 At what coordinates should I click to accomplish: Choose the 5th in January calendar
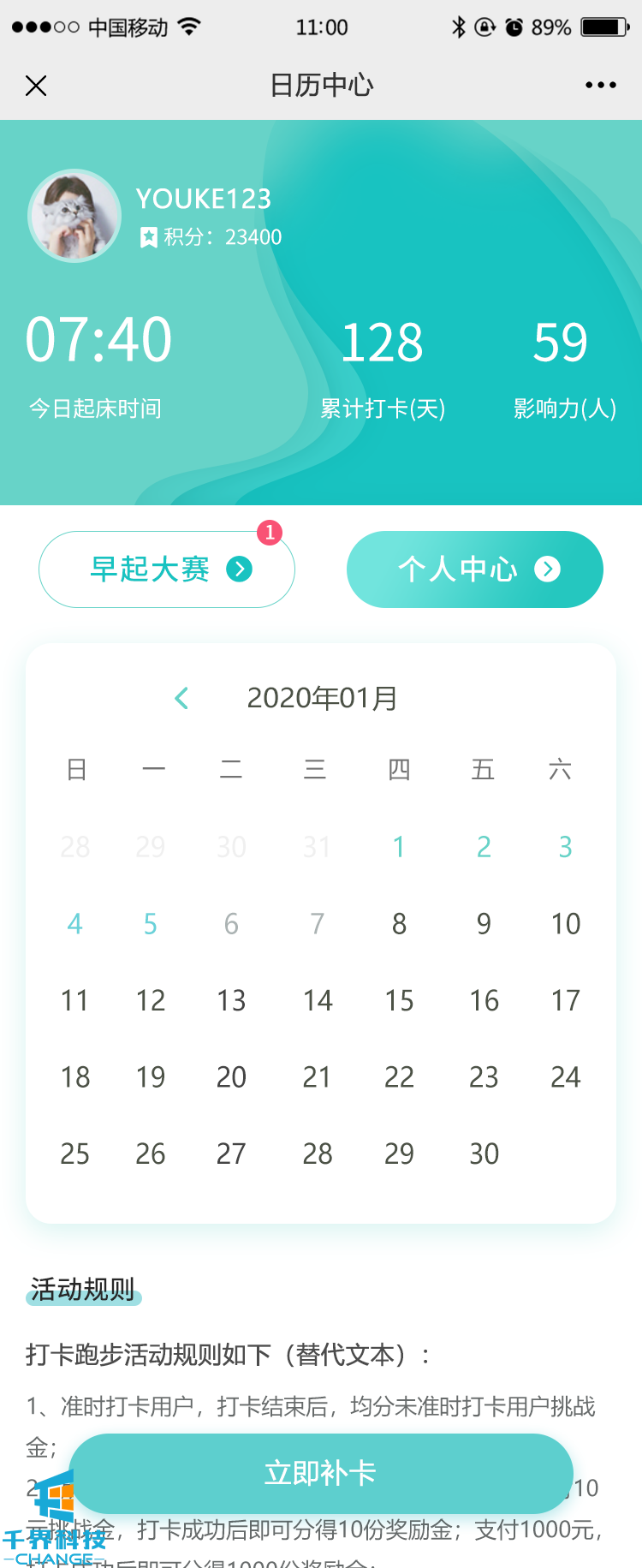pyautogui.click(x=151, y=924)
